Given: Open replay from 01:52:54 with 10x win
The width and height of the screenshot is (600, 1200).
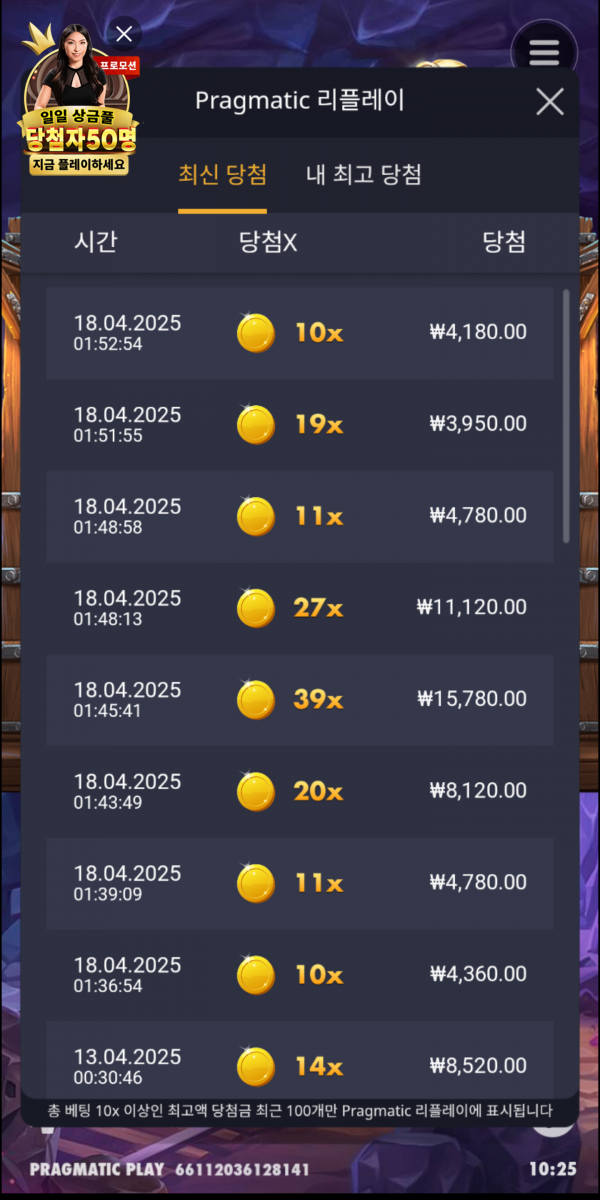Looking at the screenshot, I should pyautogui.click(x=299, y=333).
